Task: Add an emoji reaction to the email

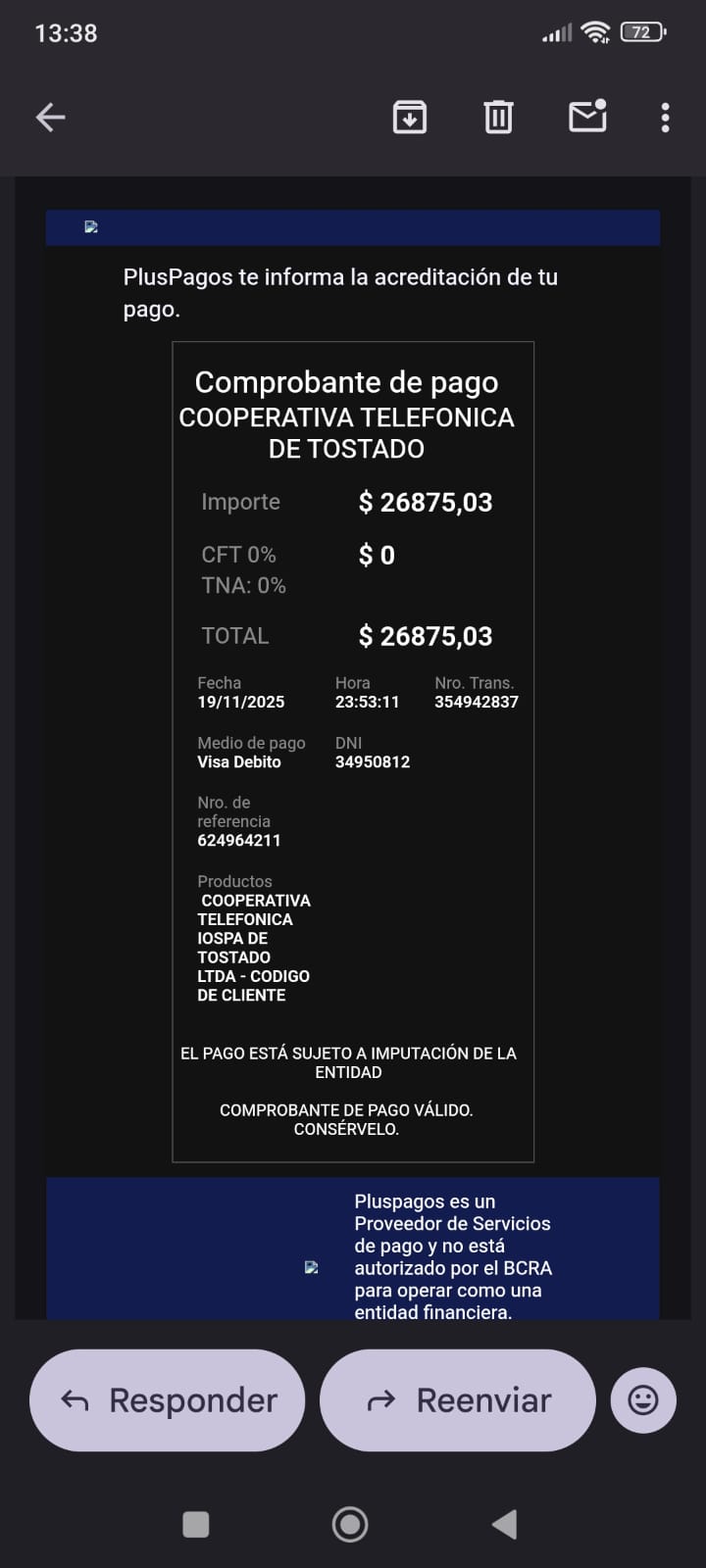Action: tap(643, 1399)
